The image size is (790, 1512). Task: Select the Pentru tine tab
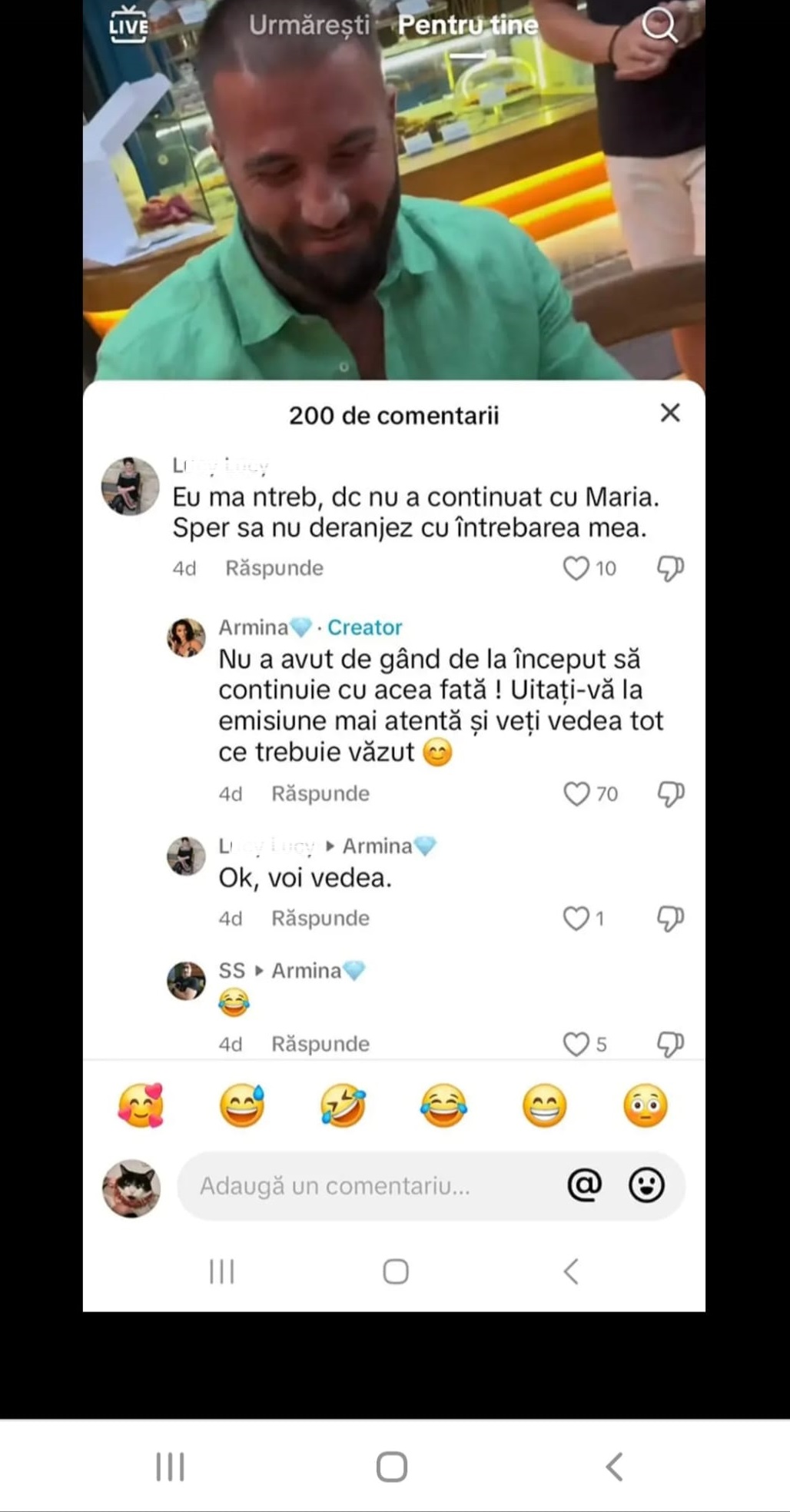pos(467,25)
